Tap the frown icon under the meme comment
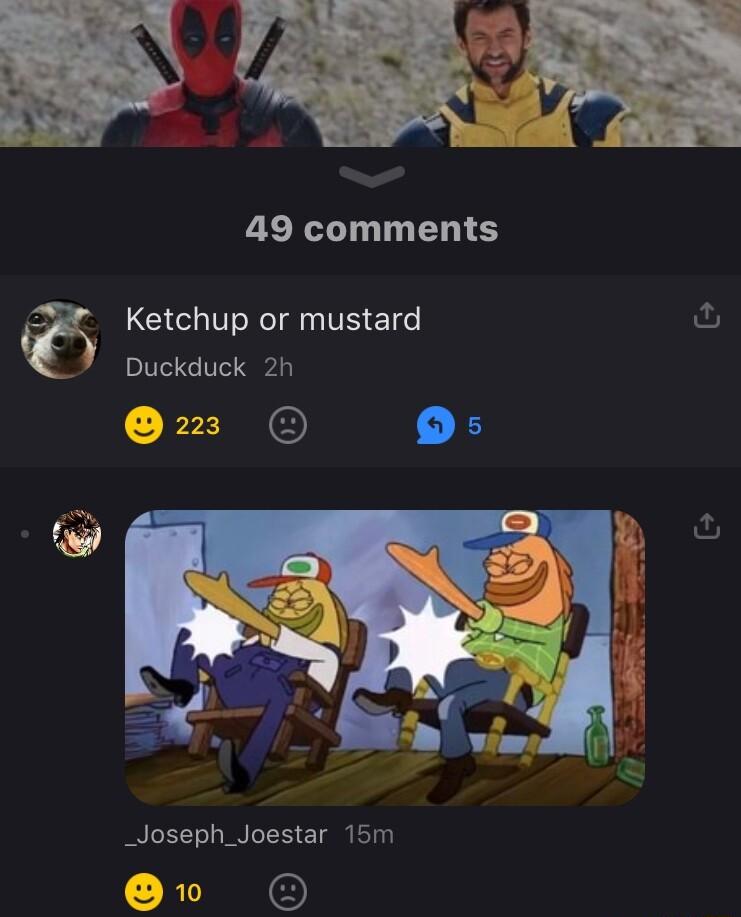The width and height of the screenshot is (741, 917). click(x=288, y=891)
